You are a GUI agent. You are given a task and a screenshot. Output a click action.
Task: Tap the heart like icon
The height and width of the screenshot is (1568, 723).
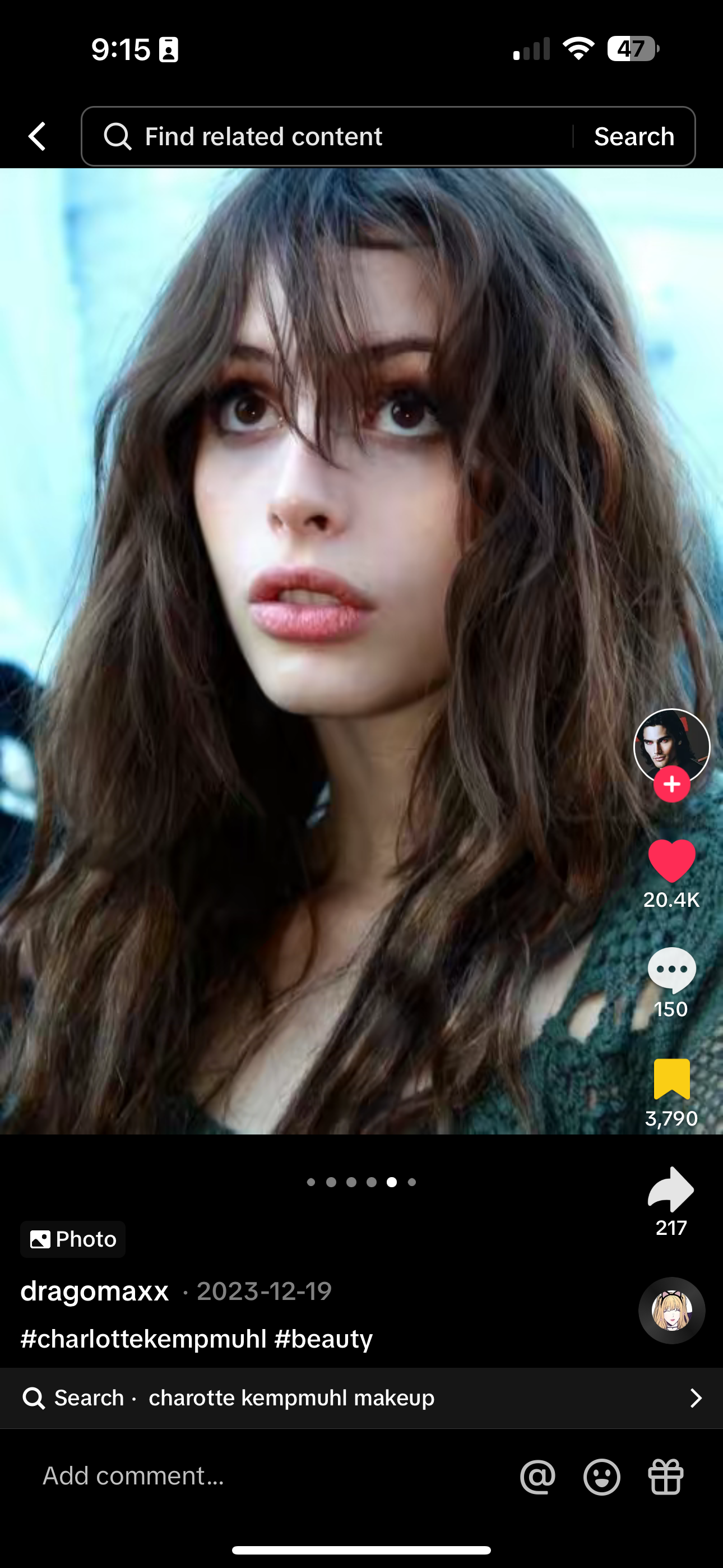click(x=671, y=861)
